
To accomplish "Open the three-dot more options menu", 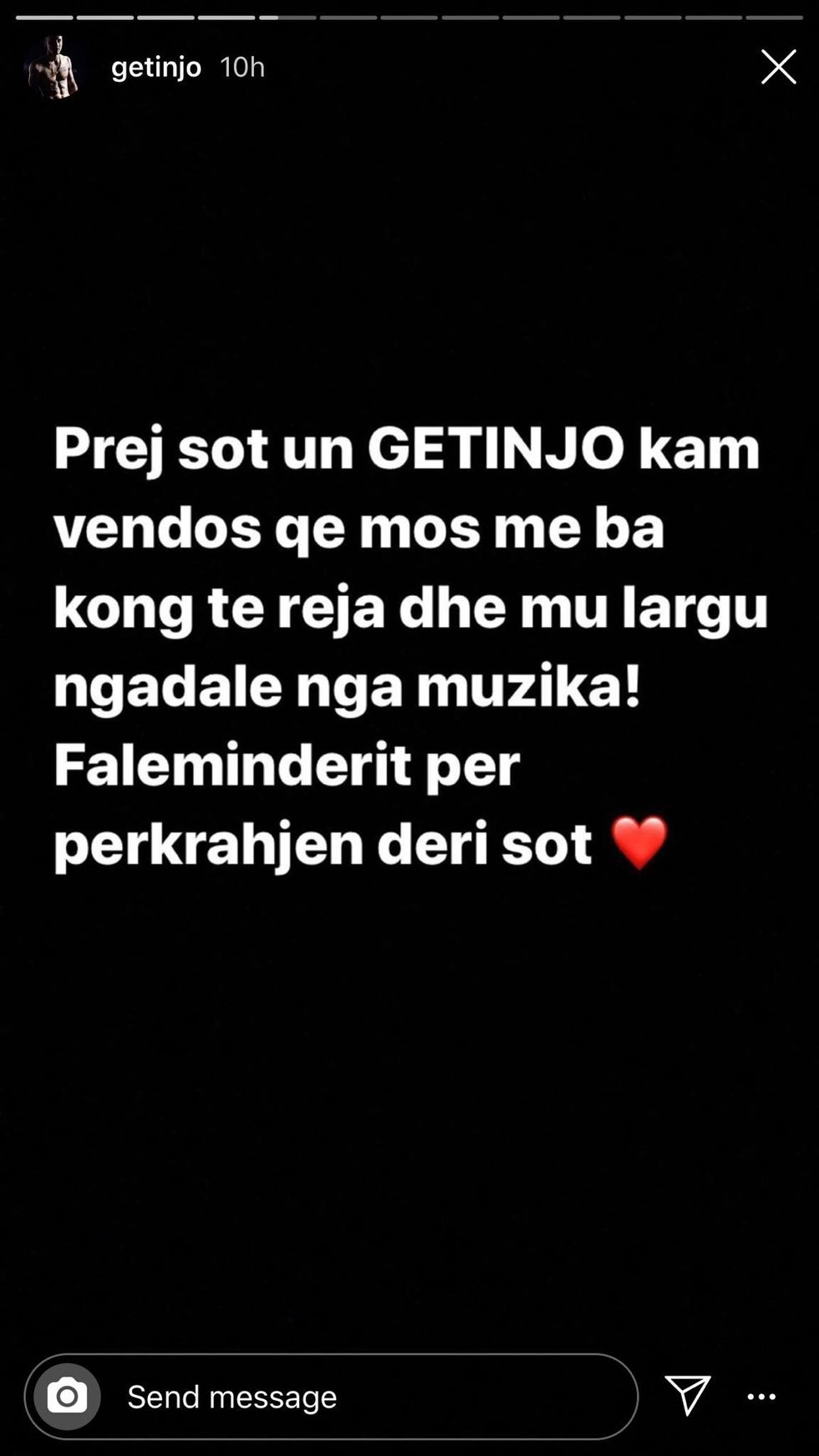I will [761, 1397].
